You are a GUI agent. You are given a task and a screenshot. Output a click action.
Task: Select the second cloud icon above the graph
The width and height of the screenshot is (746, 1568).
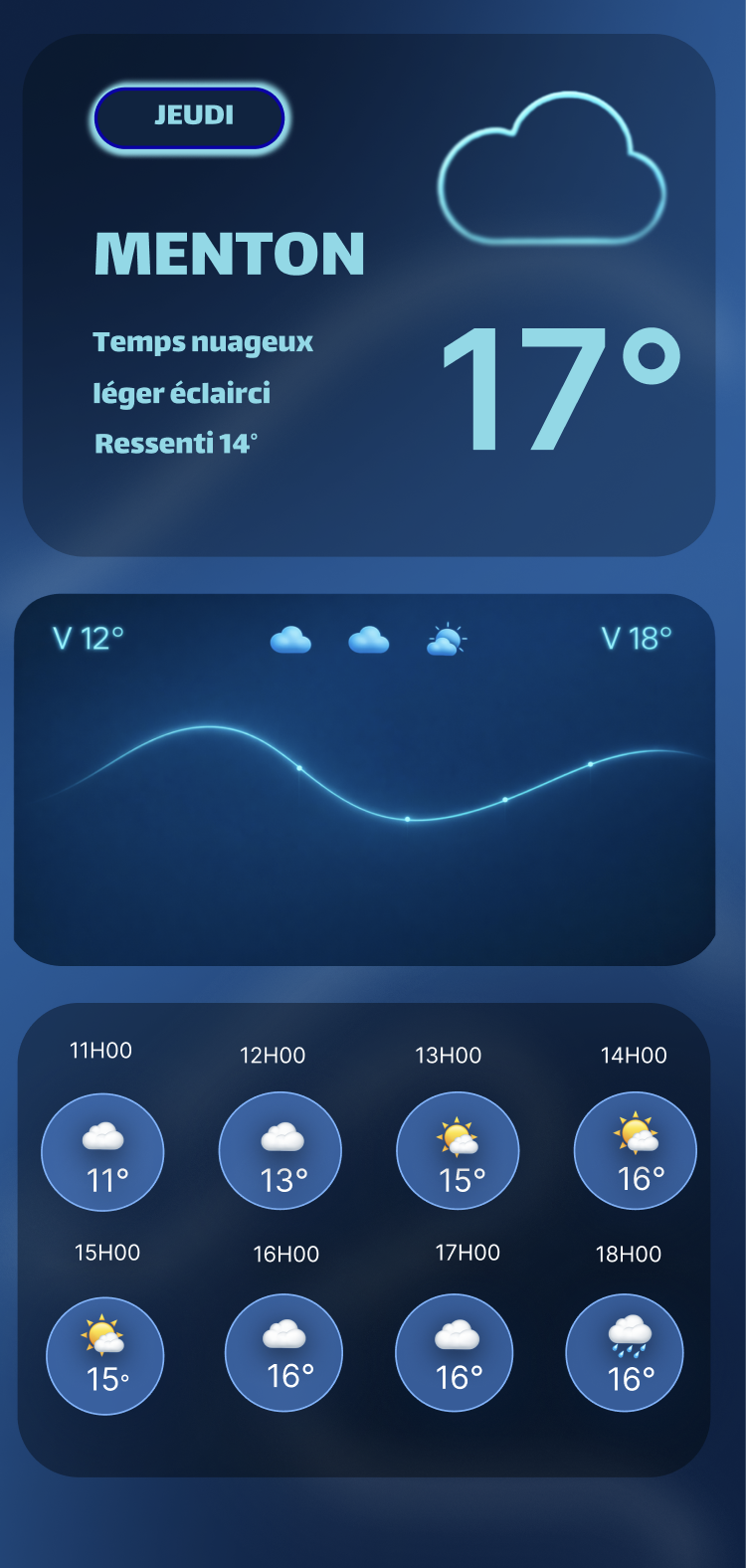point(368,640)
